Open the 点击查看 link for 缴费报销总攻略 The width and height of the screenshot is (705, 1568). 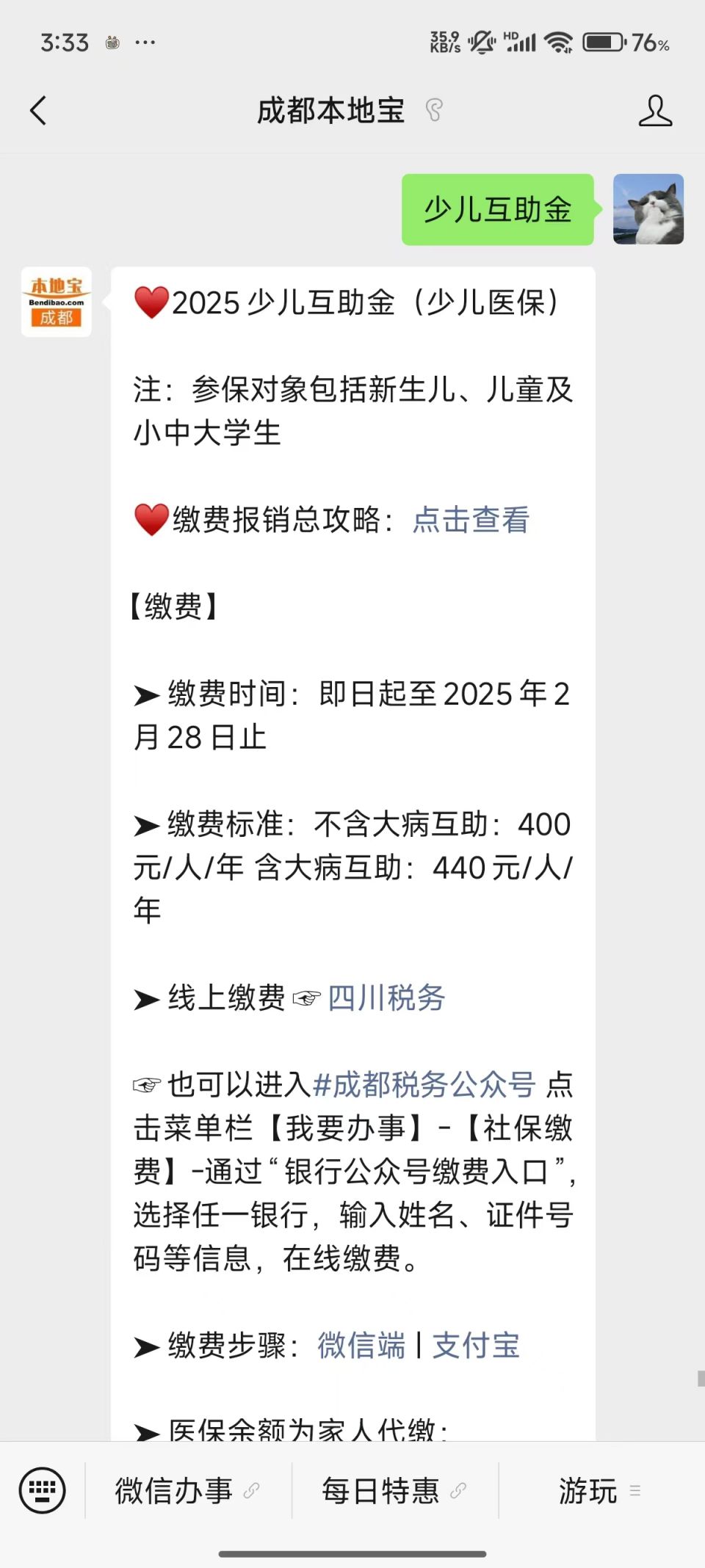[471, 520]
